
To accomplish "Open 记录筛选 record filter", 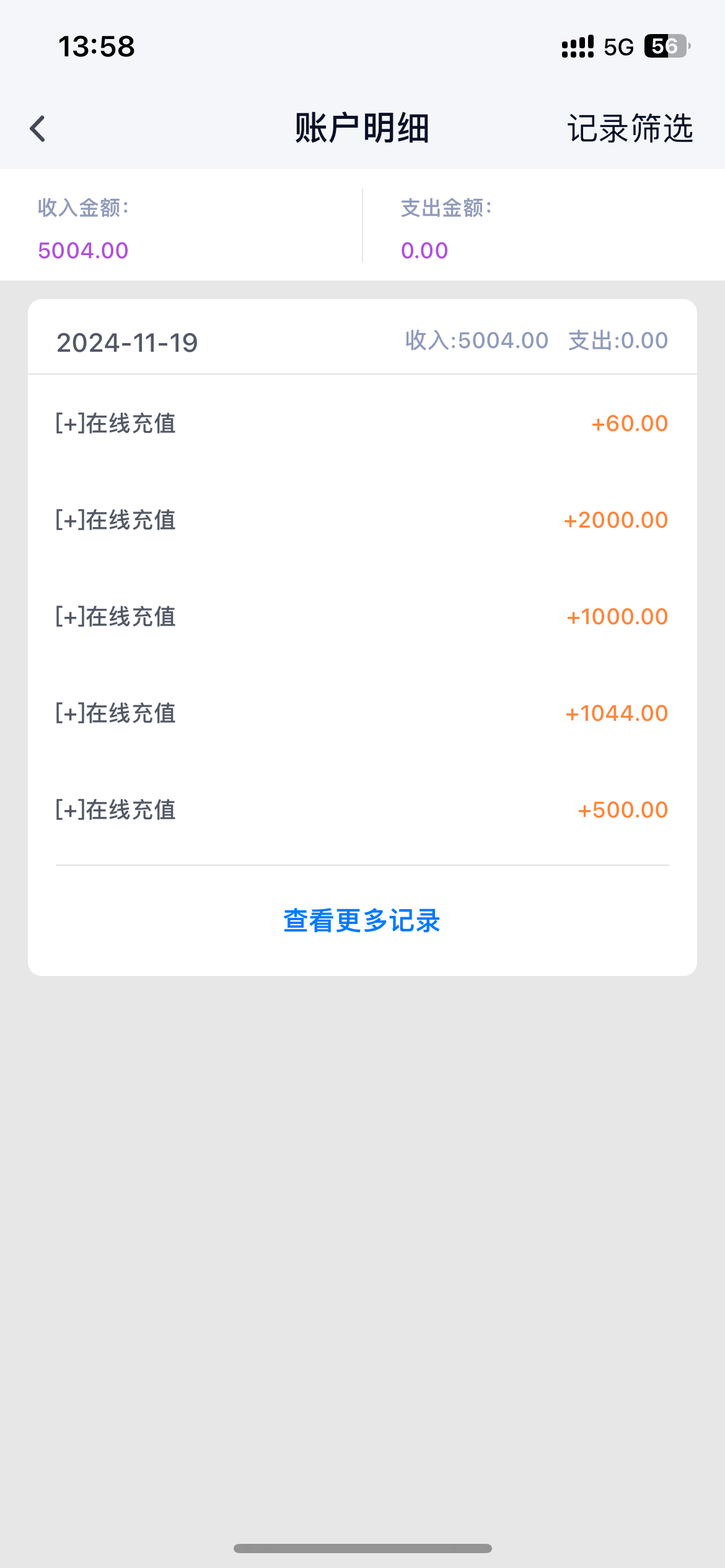I will (630, 129).
